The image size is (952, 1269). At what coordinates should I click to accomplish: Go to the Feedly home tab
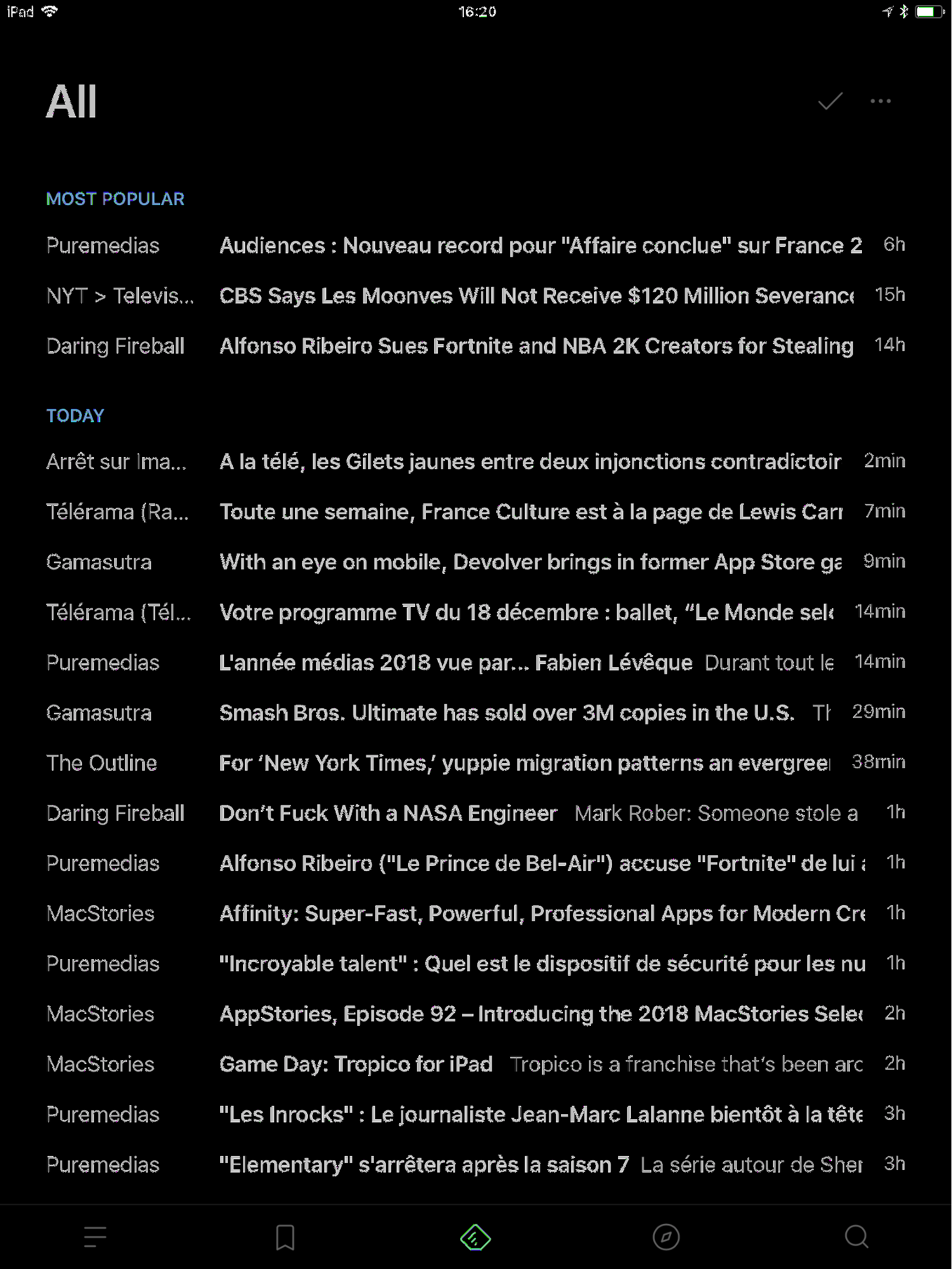[475, 1237]
